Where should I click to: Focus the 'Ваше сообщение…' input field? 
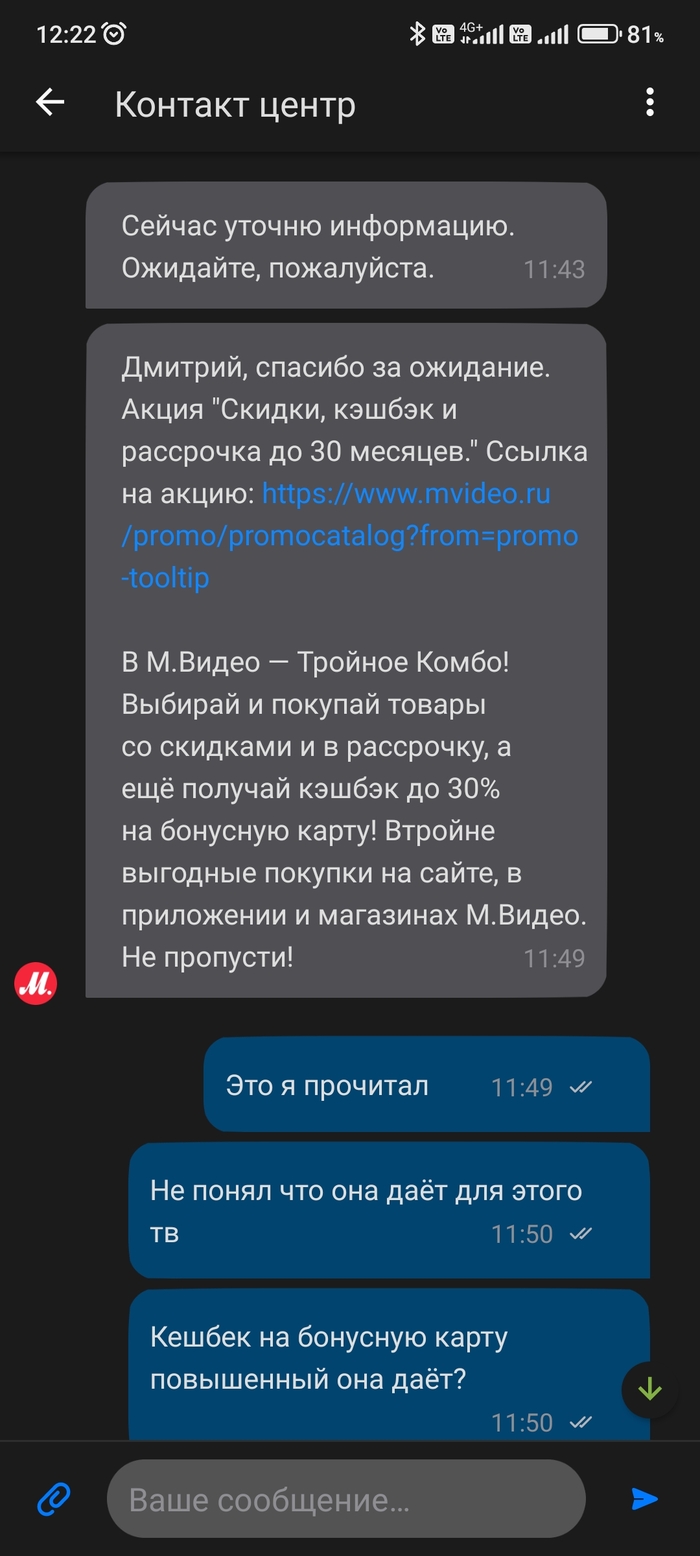tap(345, 1499)
